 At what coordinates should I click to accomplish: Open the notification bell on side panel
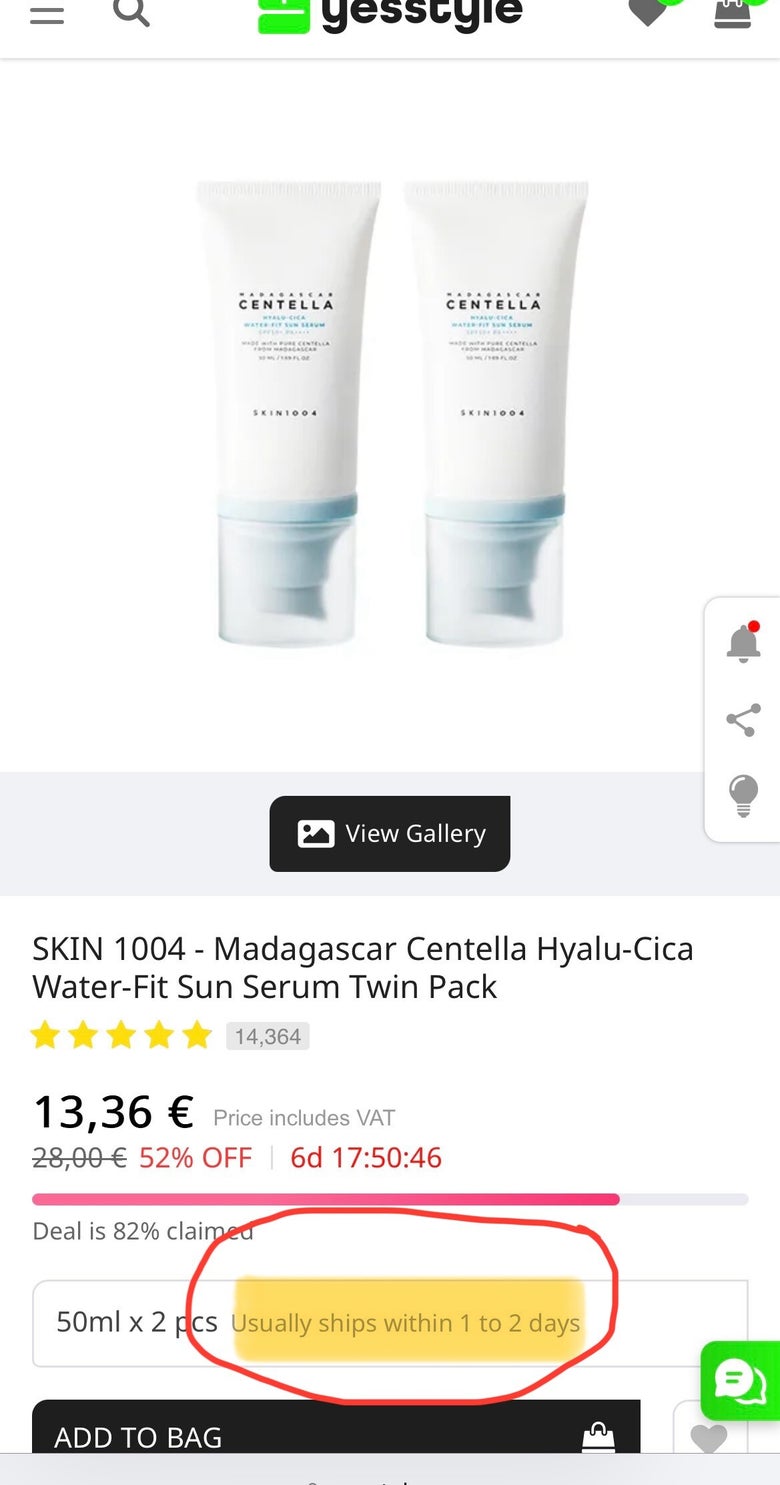tap(743, 643)
